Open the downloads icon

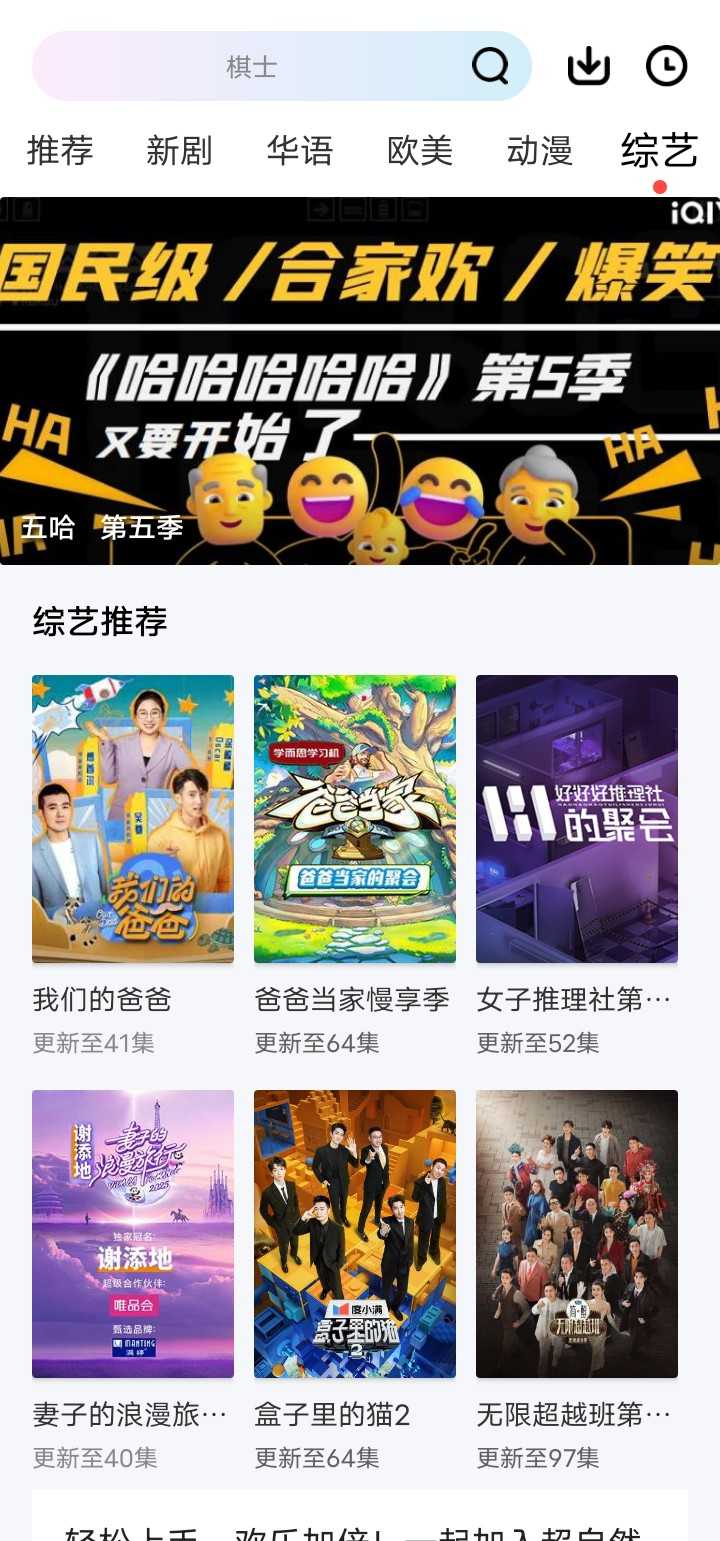tap(588, 67)
